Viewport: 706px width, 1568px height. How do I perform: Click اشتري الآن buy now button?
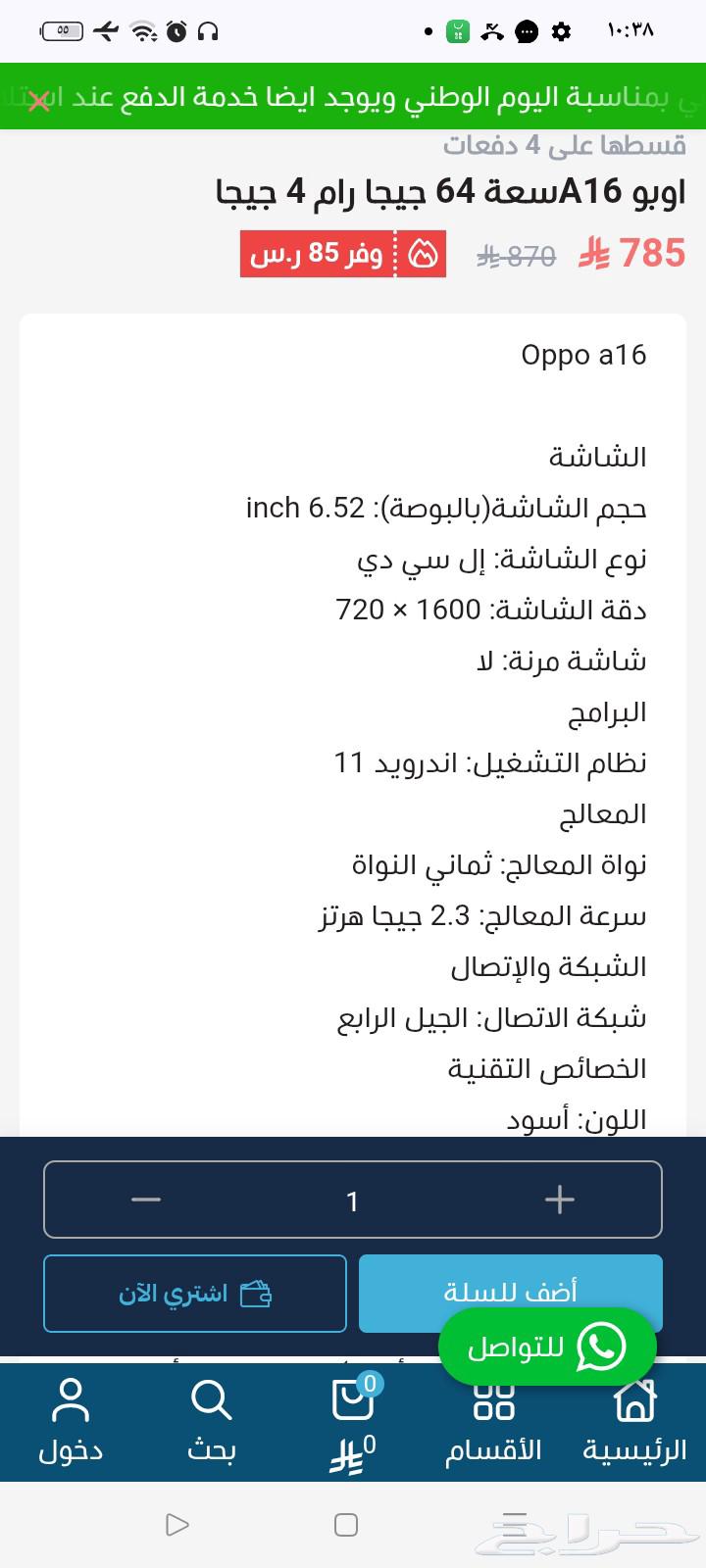point(193,1294)
